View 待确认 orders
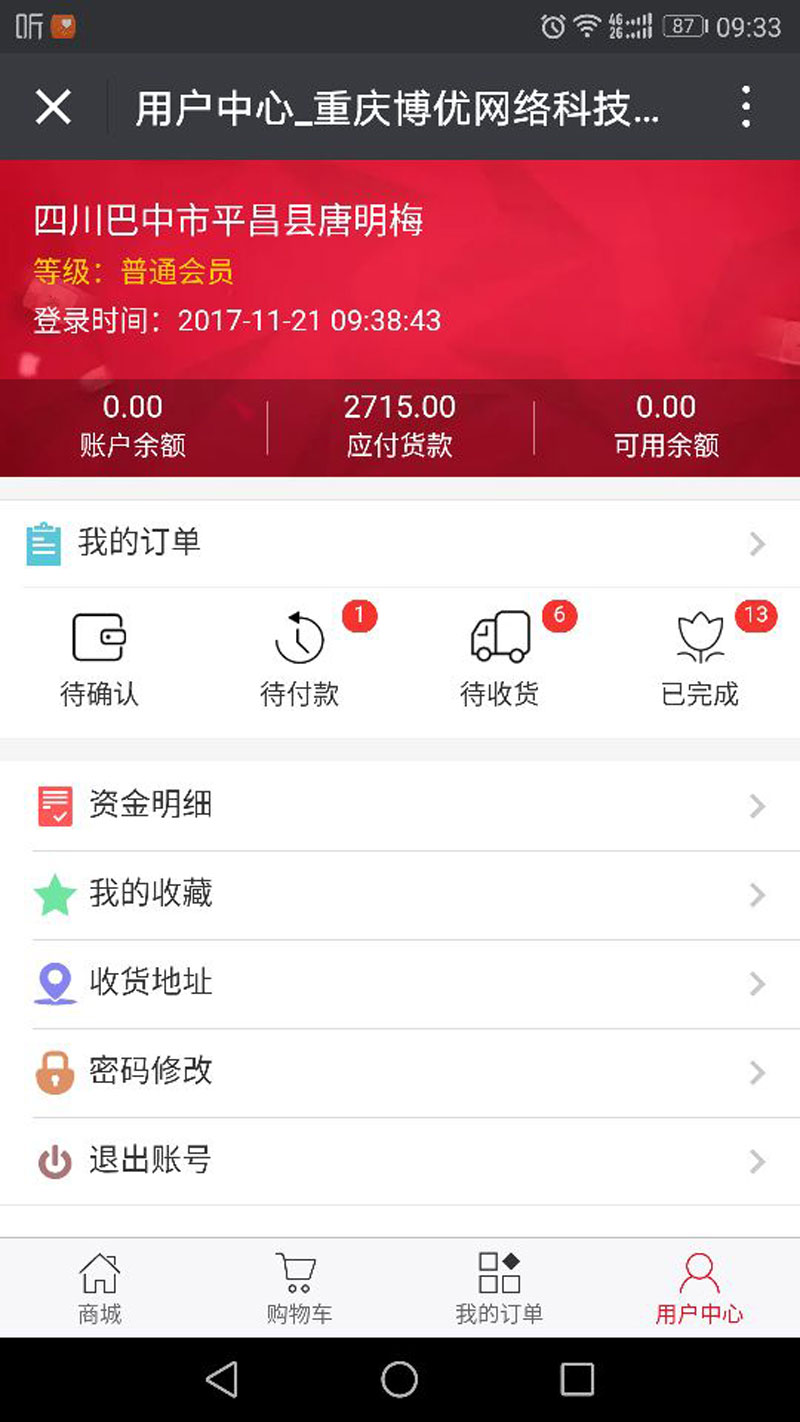The width and height of the screenshot is (800, 1422). coord(99,659)
